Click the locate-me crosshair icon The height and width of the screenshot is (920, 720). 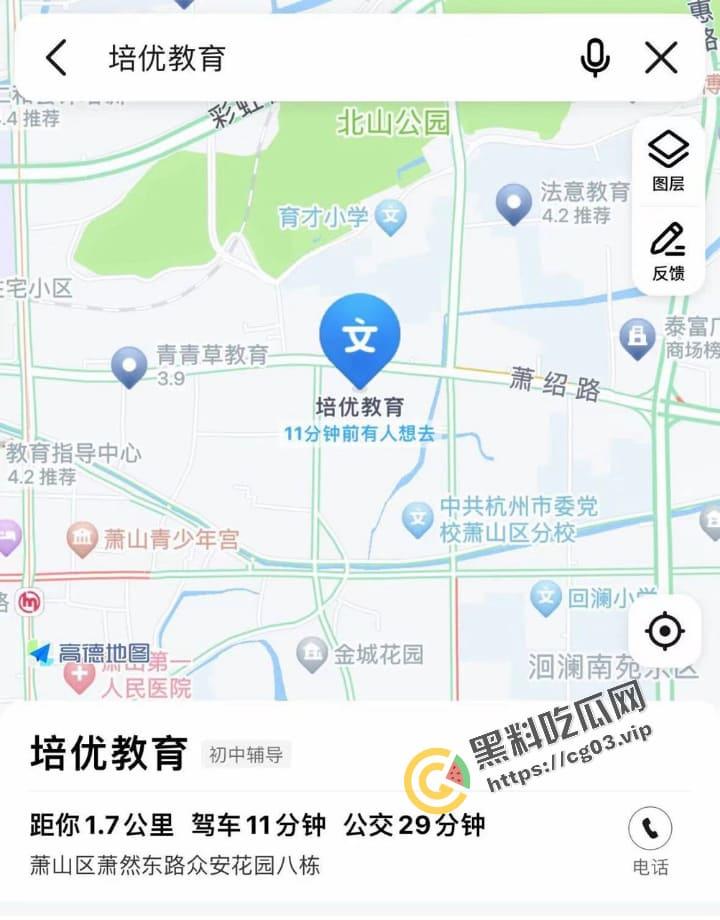(663, 630)
